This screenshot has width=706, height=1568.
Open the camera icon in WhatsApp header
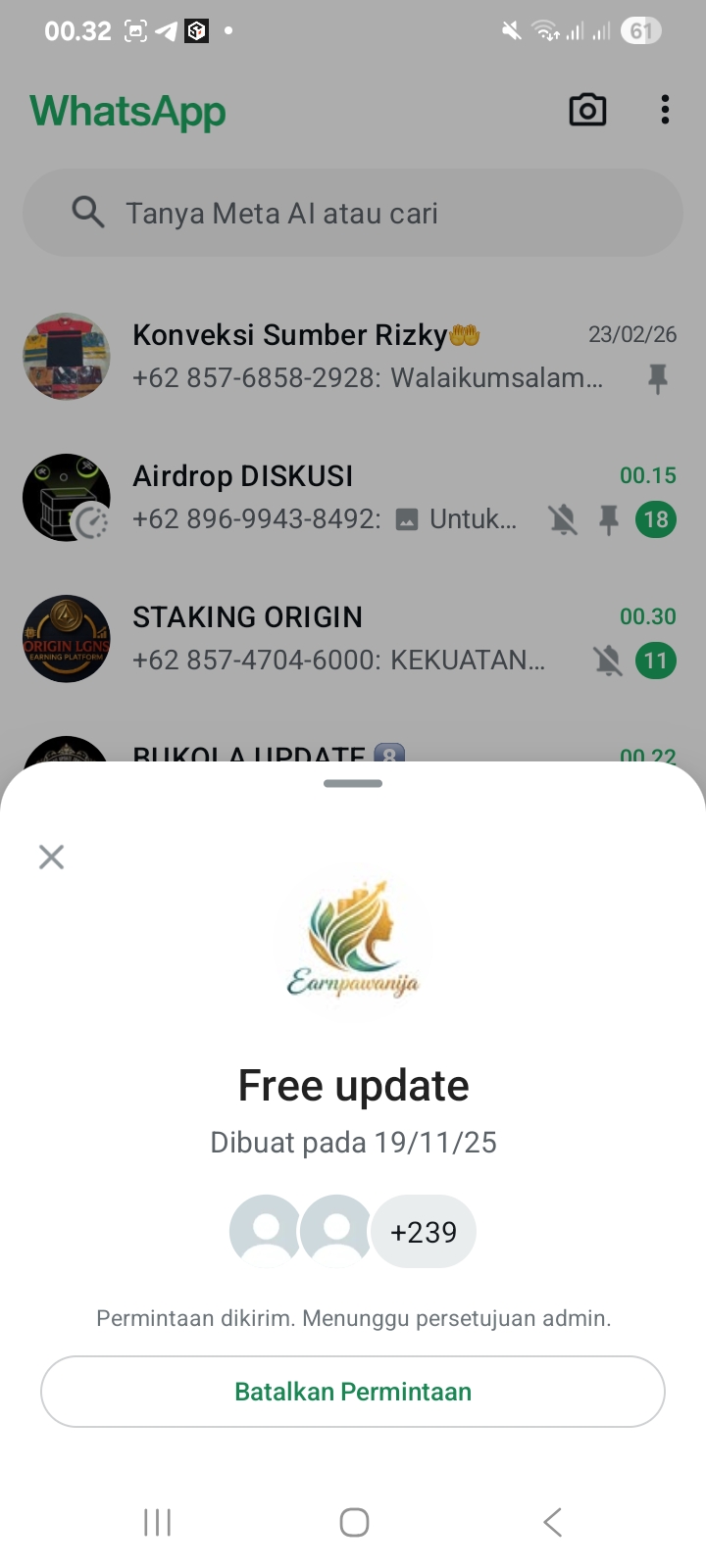(587, 110)
